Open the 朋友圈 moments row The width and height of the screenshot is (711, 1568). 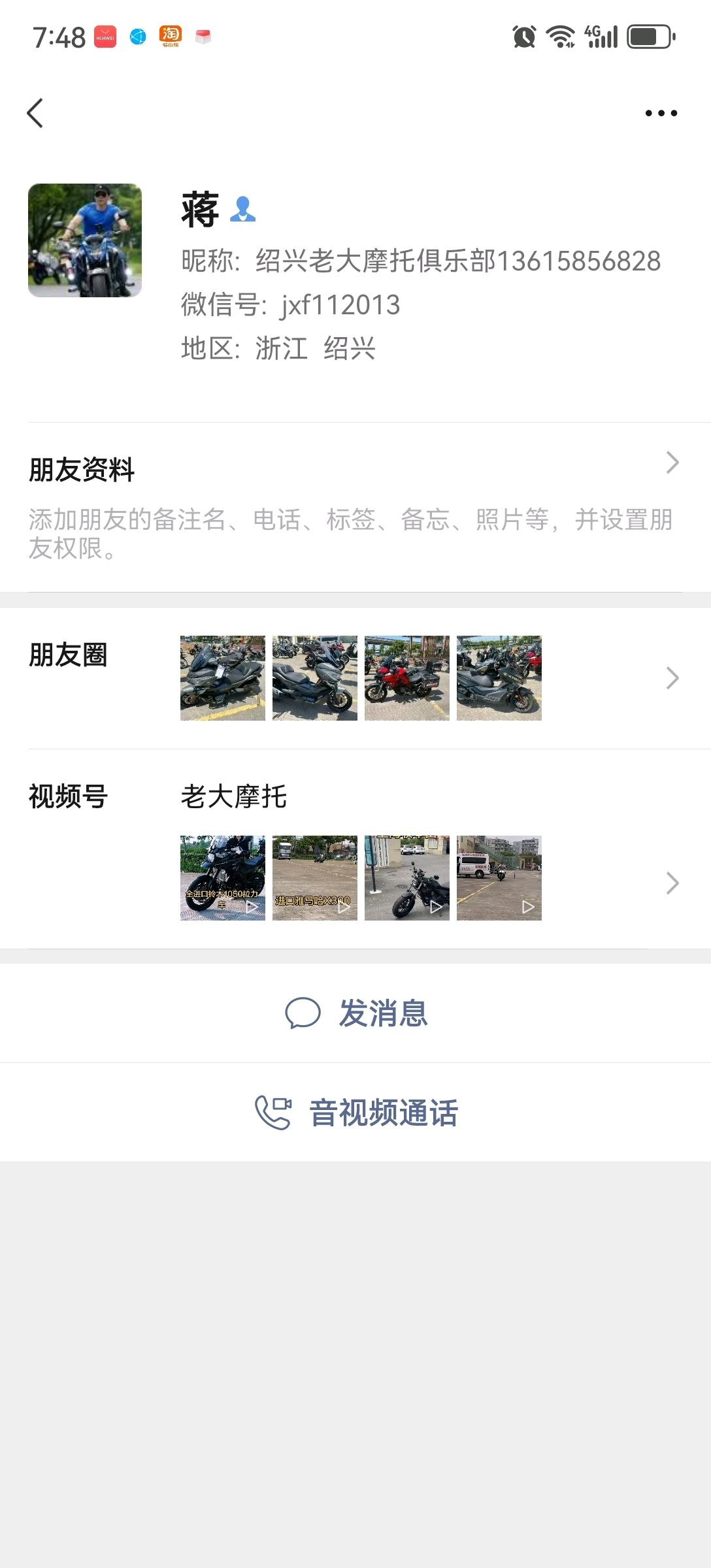click(355, 678)
